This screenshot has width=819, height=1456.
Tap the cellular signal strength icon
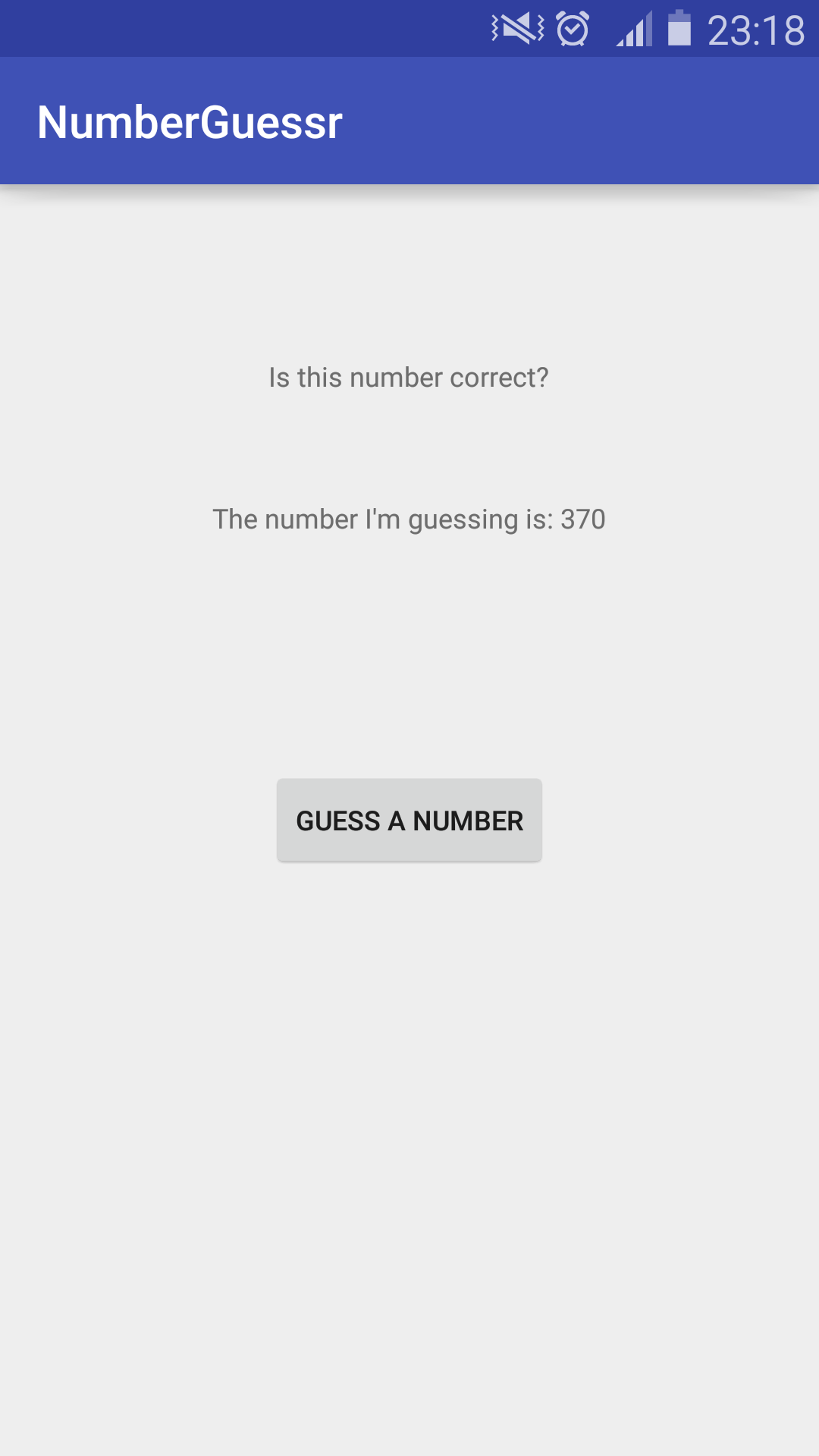pyautogui.click(x=635, y=28)
